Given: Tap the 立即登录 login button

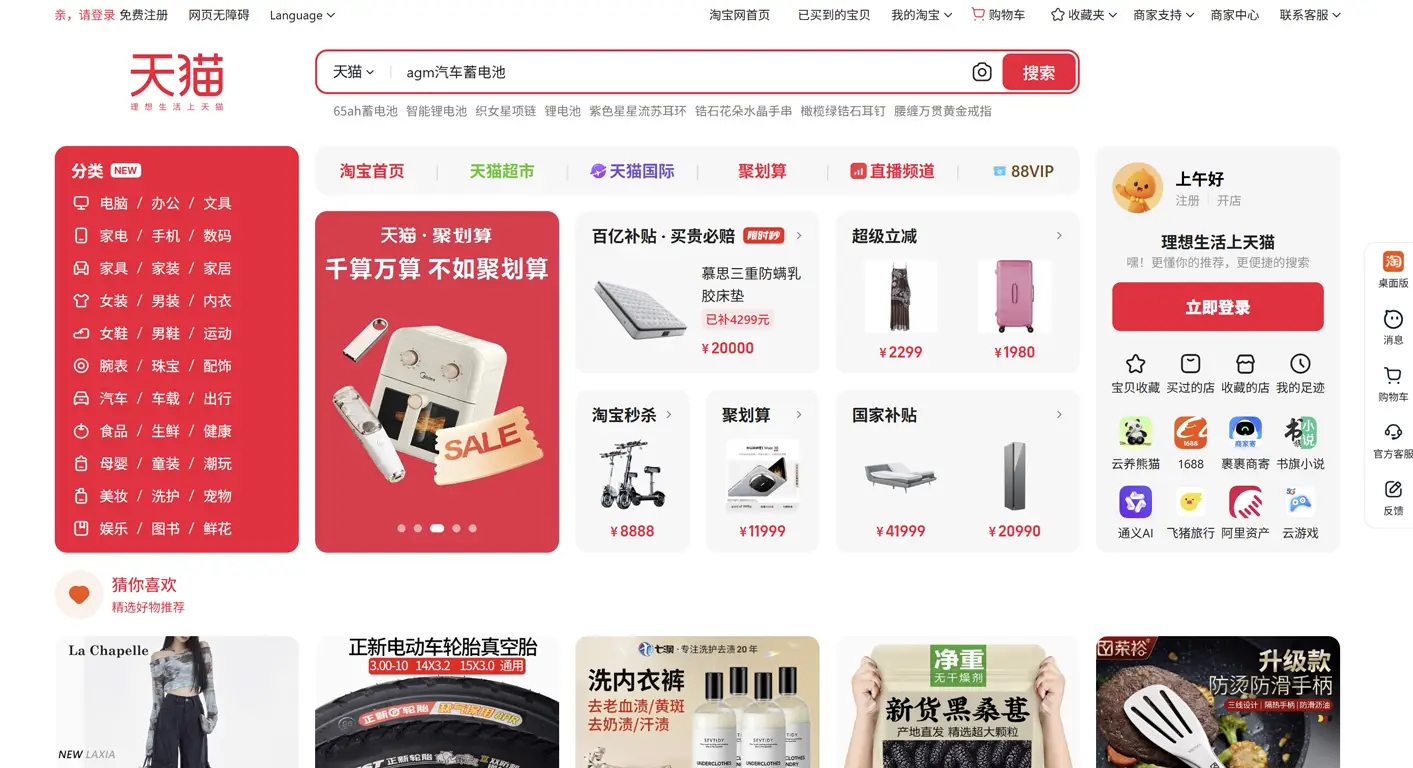Looking at the screenshot, I should point(1217,307).
